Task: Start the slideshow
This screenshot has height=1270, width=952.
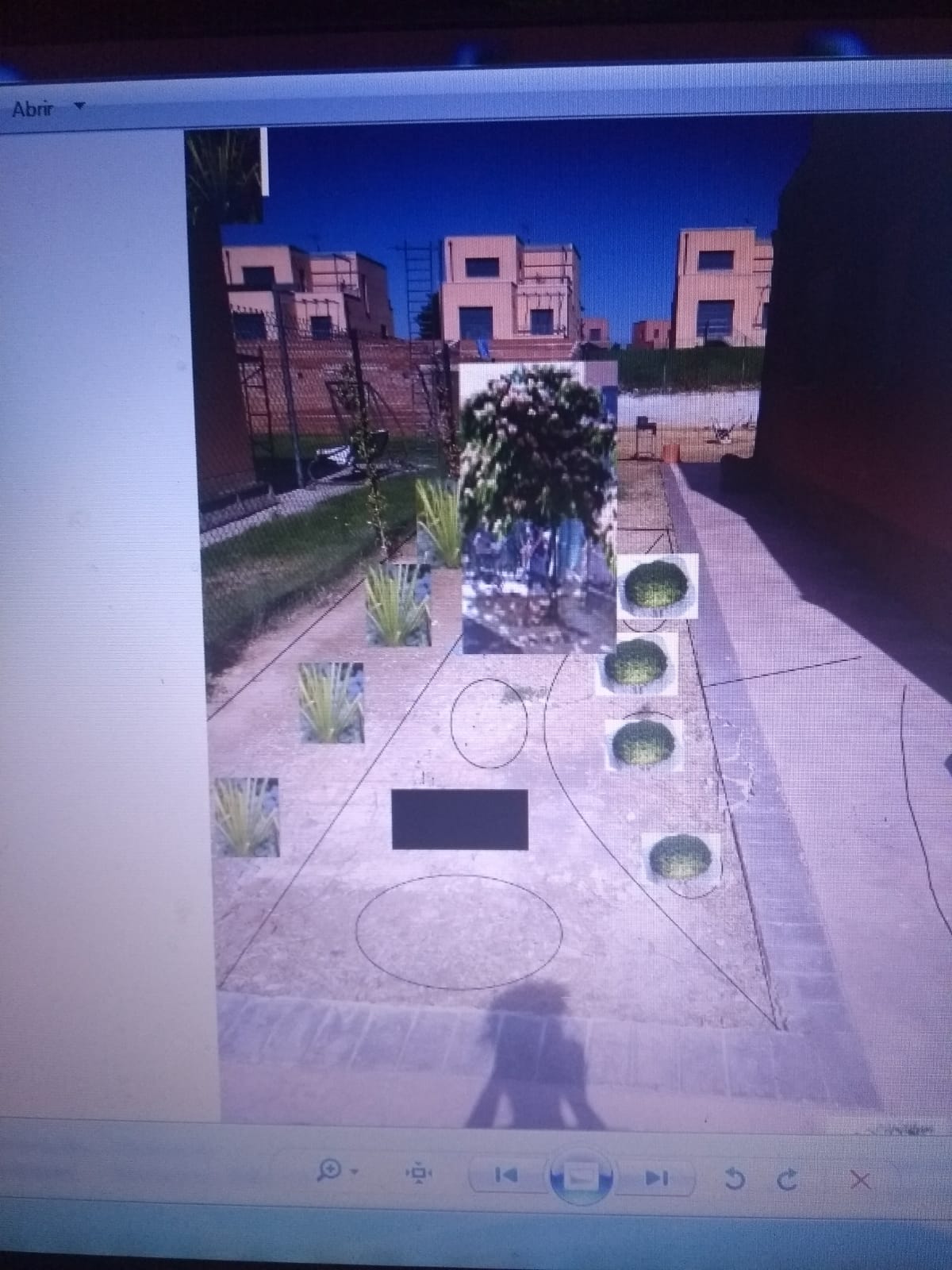Action: point(582,1178)
